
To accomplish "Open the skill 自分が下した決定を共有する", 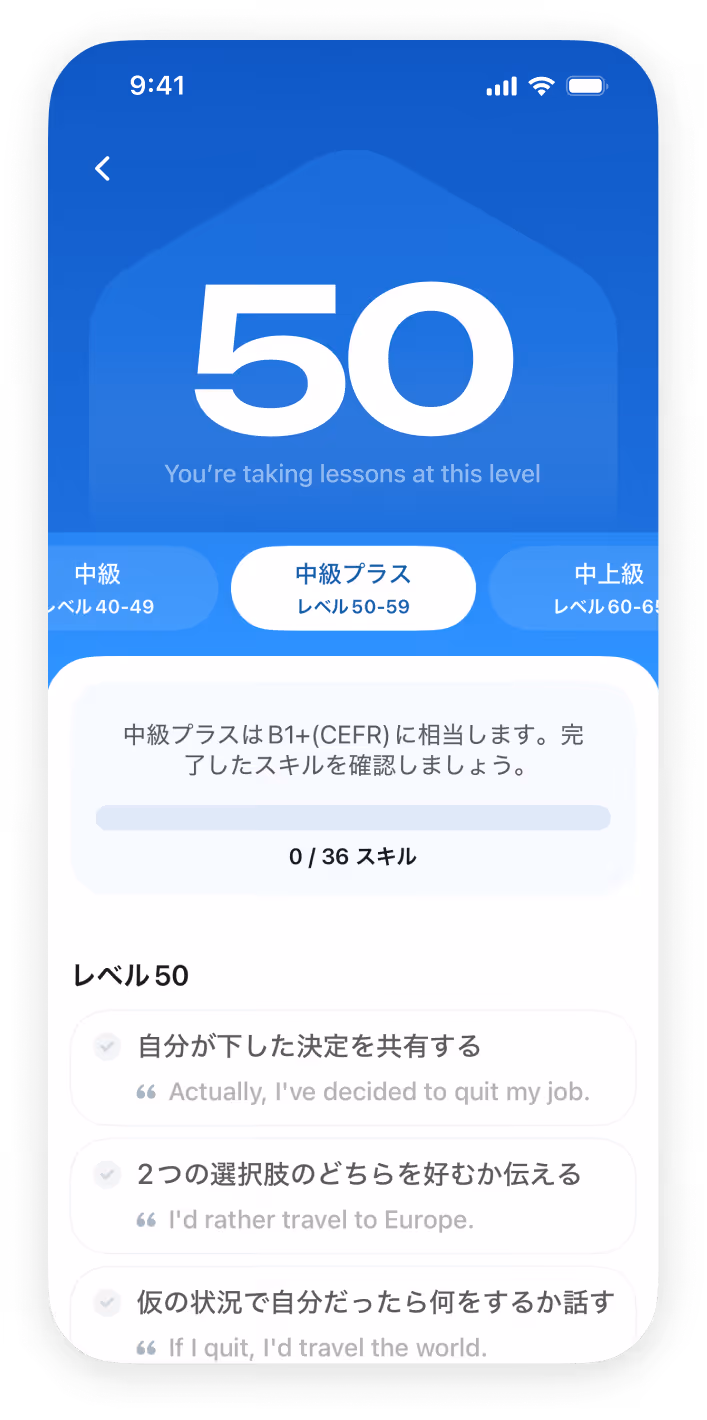I will 353,1068.
